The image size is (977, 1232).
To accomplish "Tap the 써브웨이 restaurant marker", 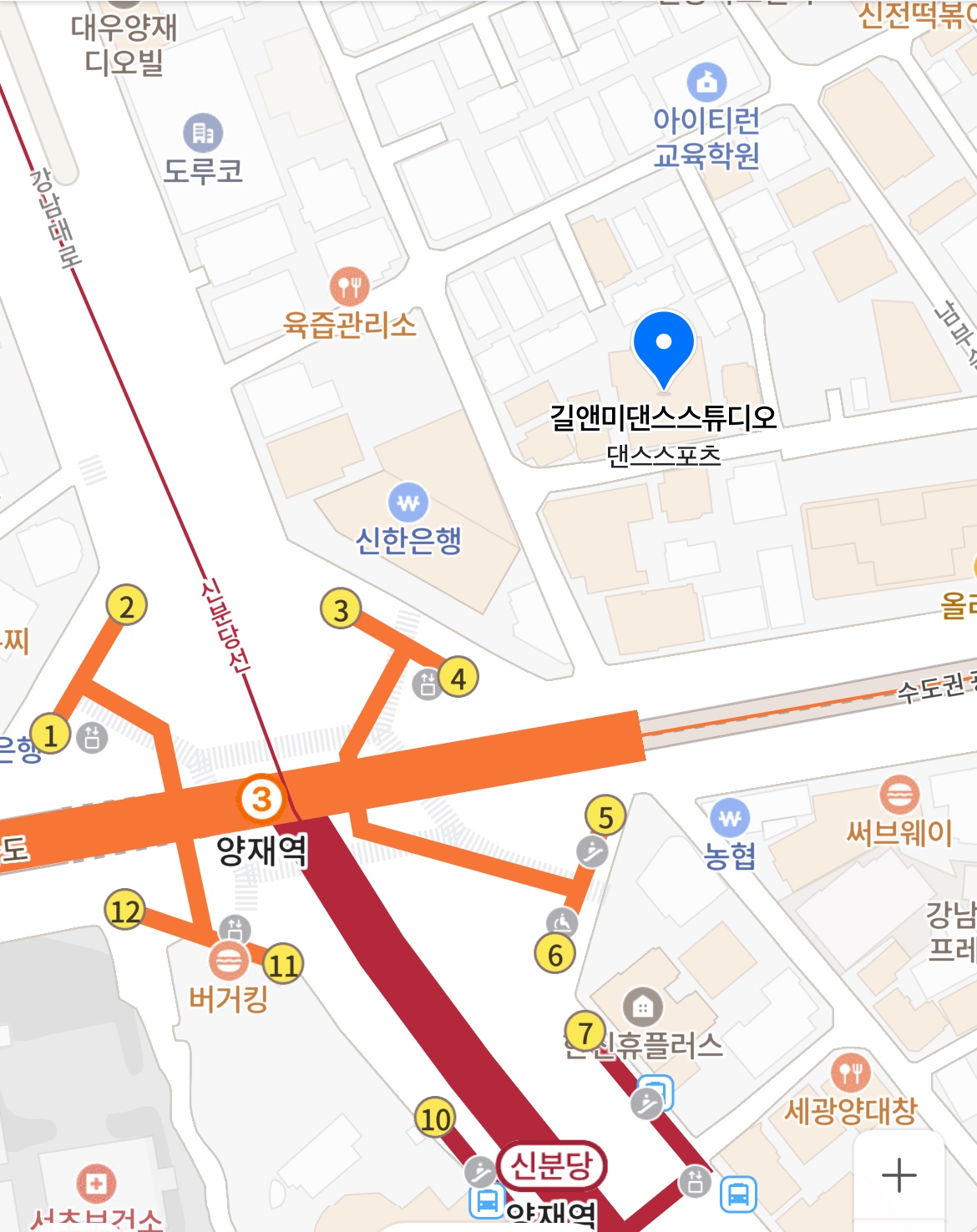I will pyautogui.click(x=899, y=795).
